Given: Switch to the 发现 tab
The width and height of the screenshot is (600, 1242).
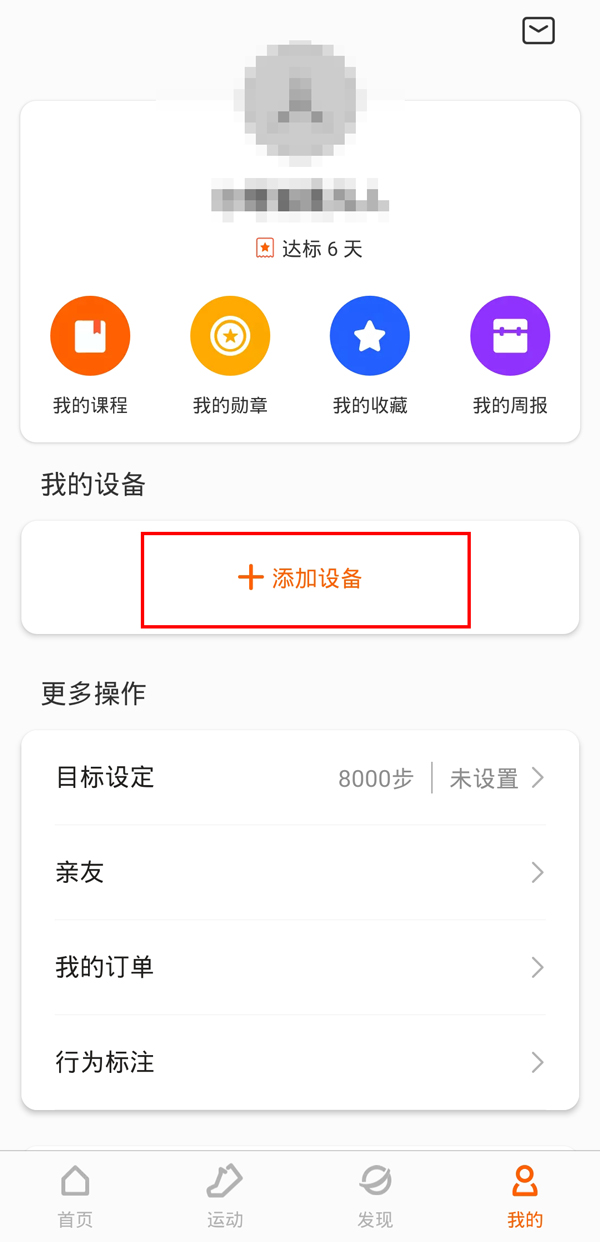Looking at the screenshot, I should pyautogui.click(x=375, y=1196).
